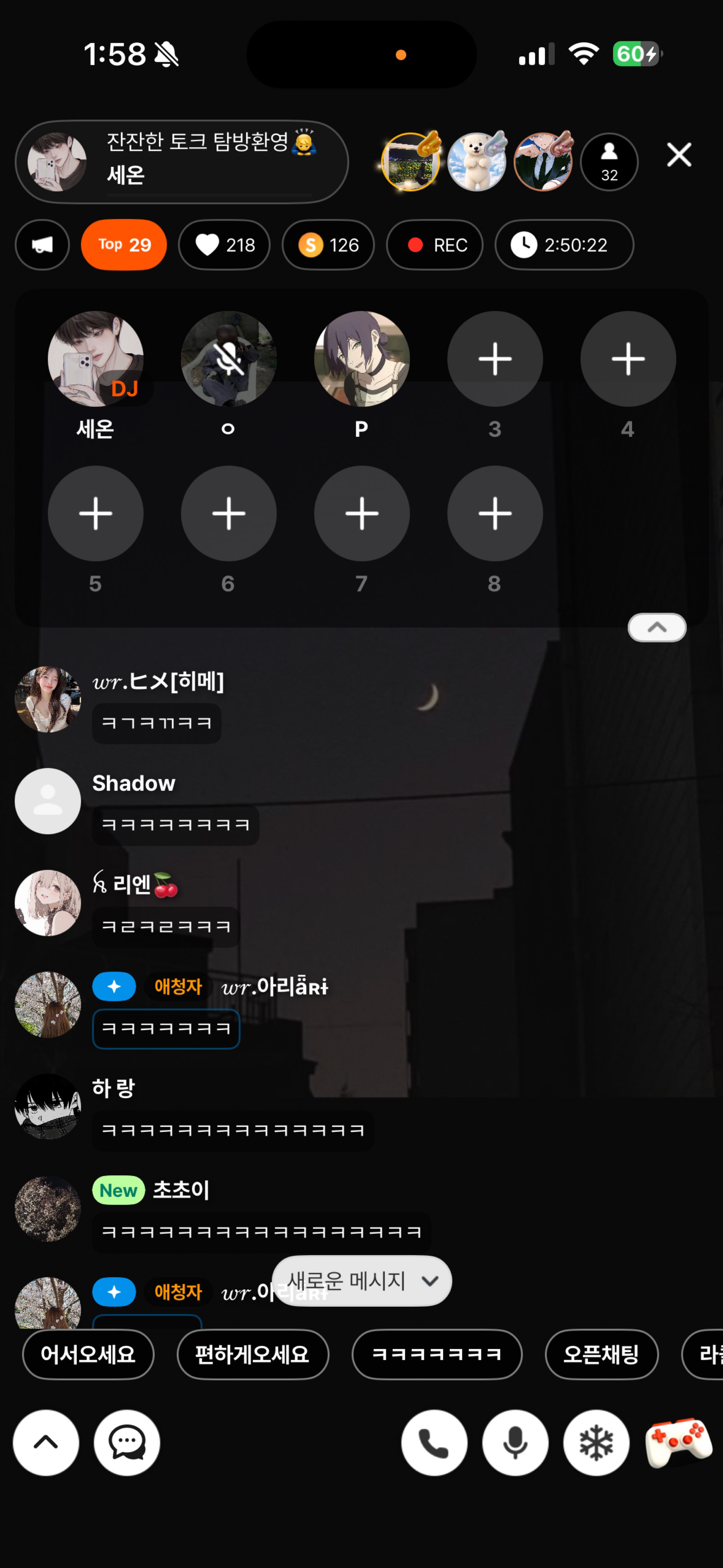Open the chat message bubble button
This screenshot has height=1568, width=723.
(127, 1443)
